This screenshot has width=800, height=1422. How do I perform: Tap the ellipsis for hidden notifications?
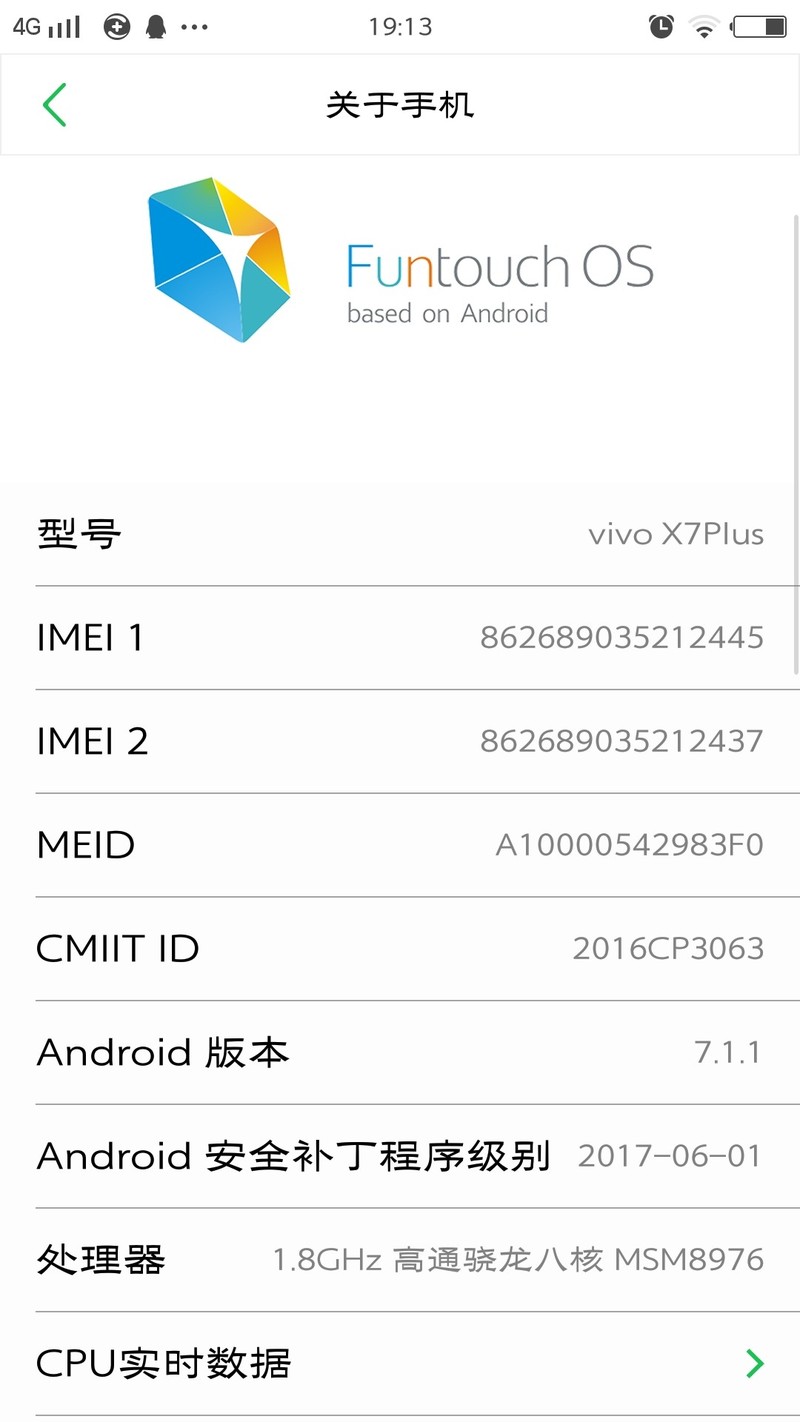194,27
